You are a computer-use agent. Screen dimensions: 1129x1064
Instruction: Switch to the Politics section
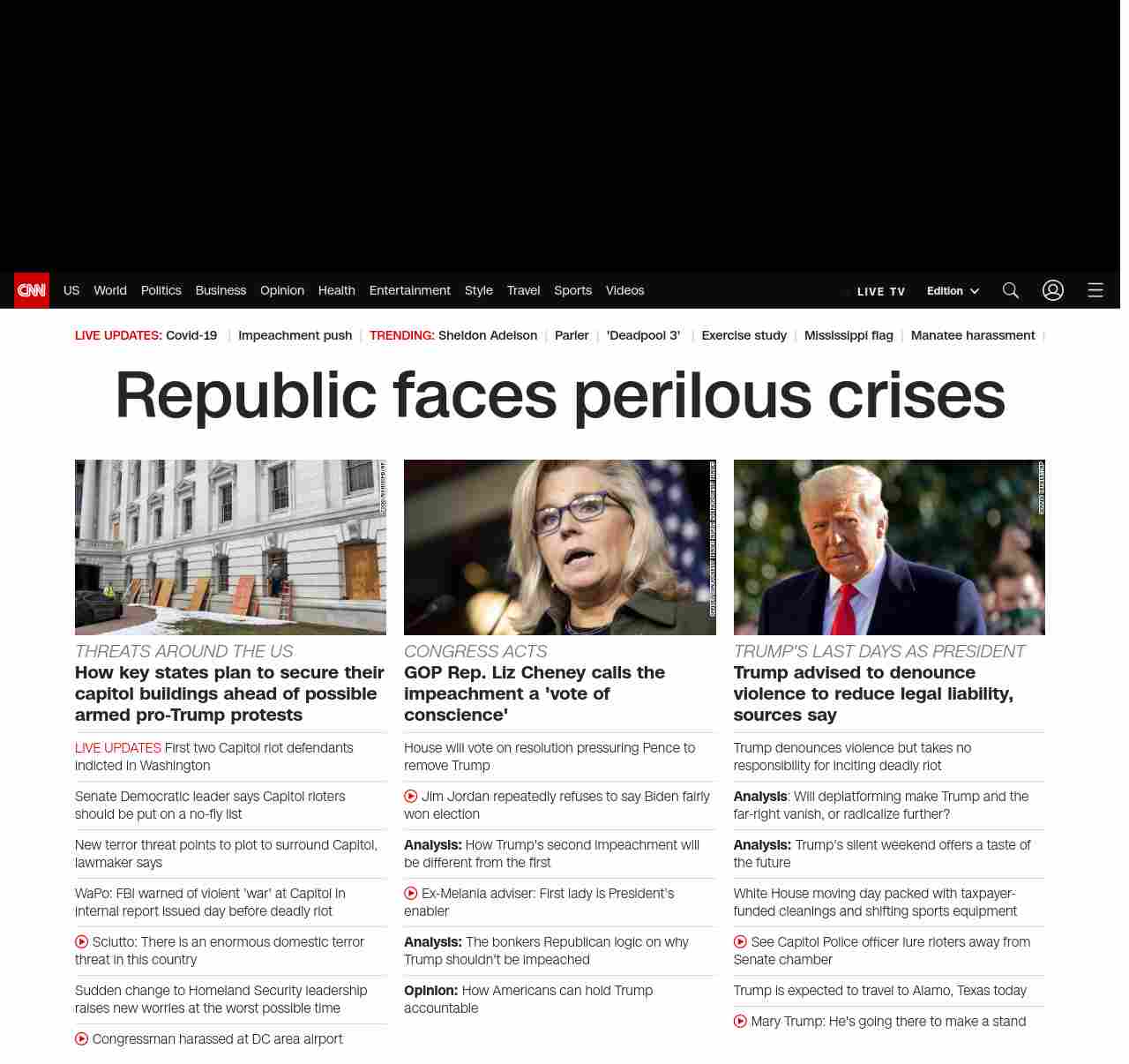[161, 290]
